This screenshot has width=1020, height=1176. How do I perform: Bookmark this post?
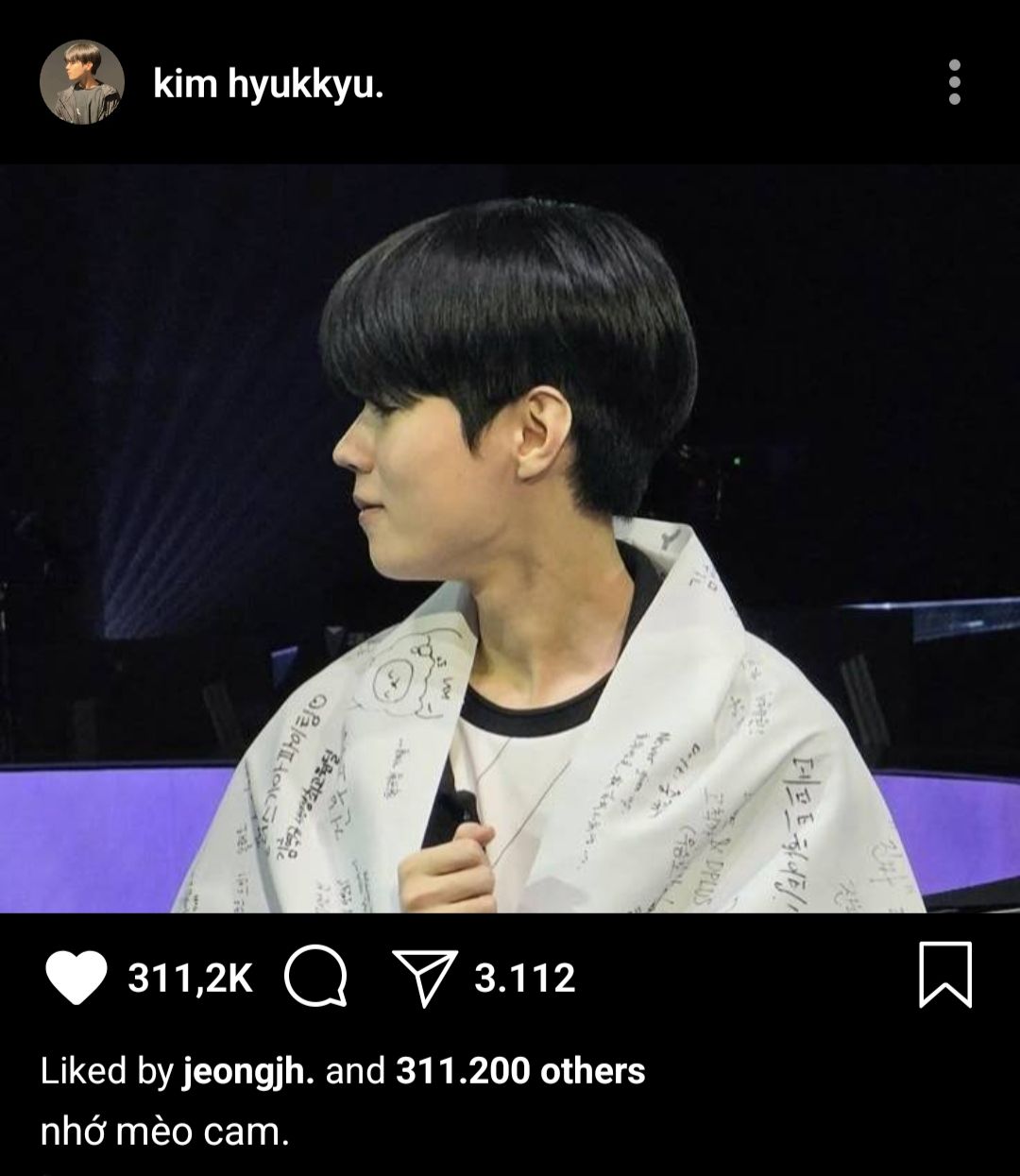pos(944,975)
